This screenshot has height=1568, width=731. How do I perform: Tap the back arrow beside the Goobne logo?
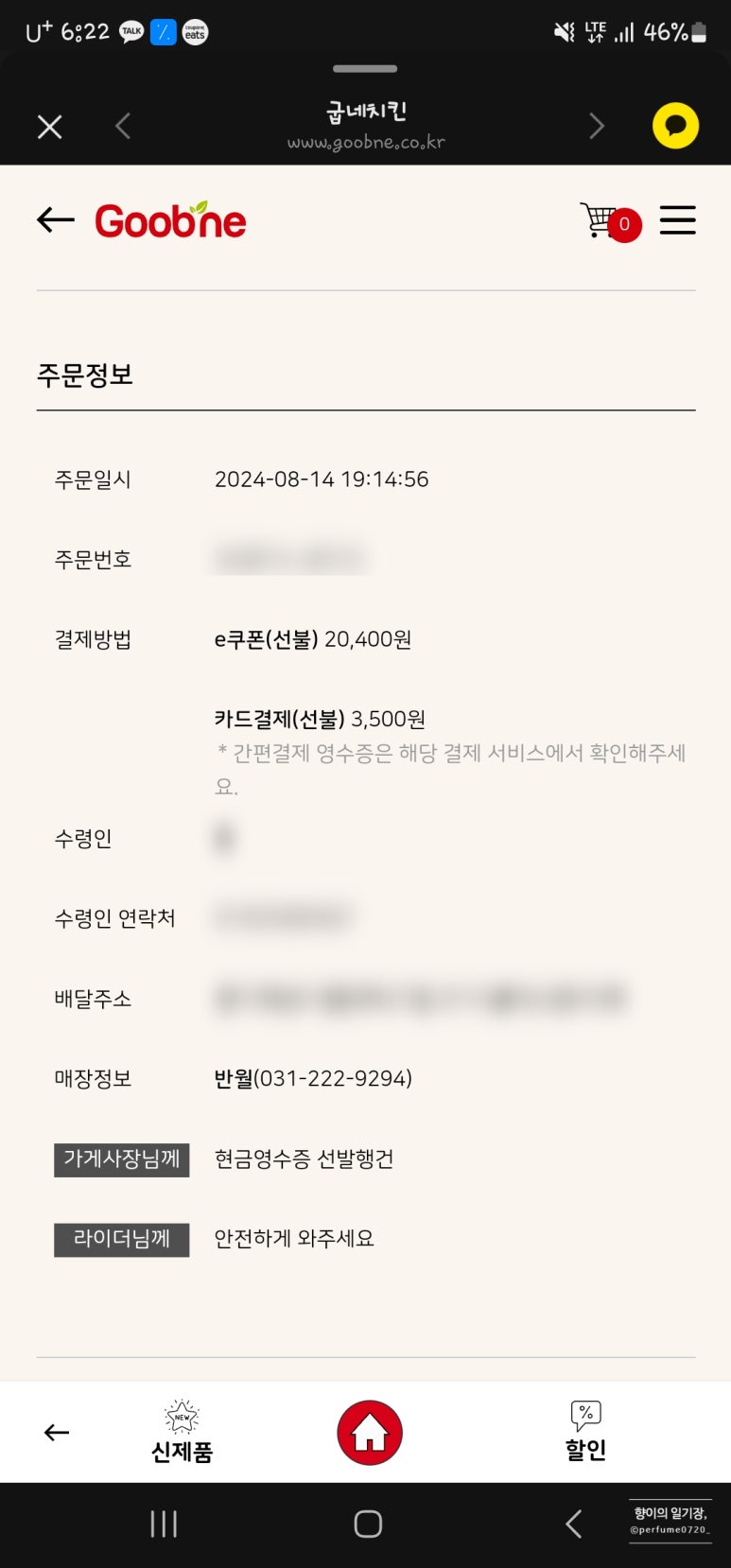(55, 220)
